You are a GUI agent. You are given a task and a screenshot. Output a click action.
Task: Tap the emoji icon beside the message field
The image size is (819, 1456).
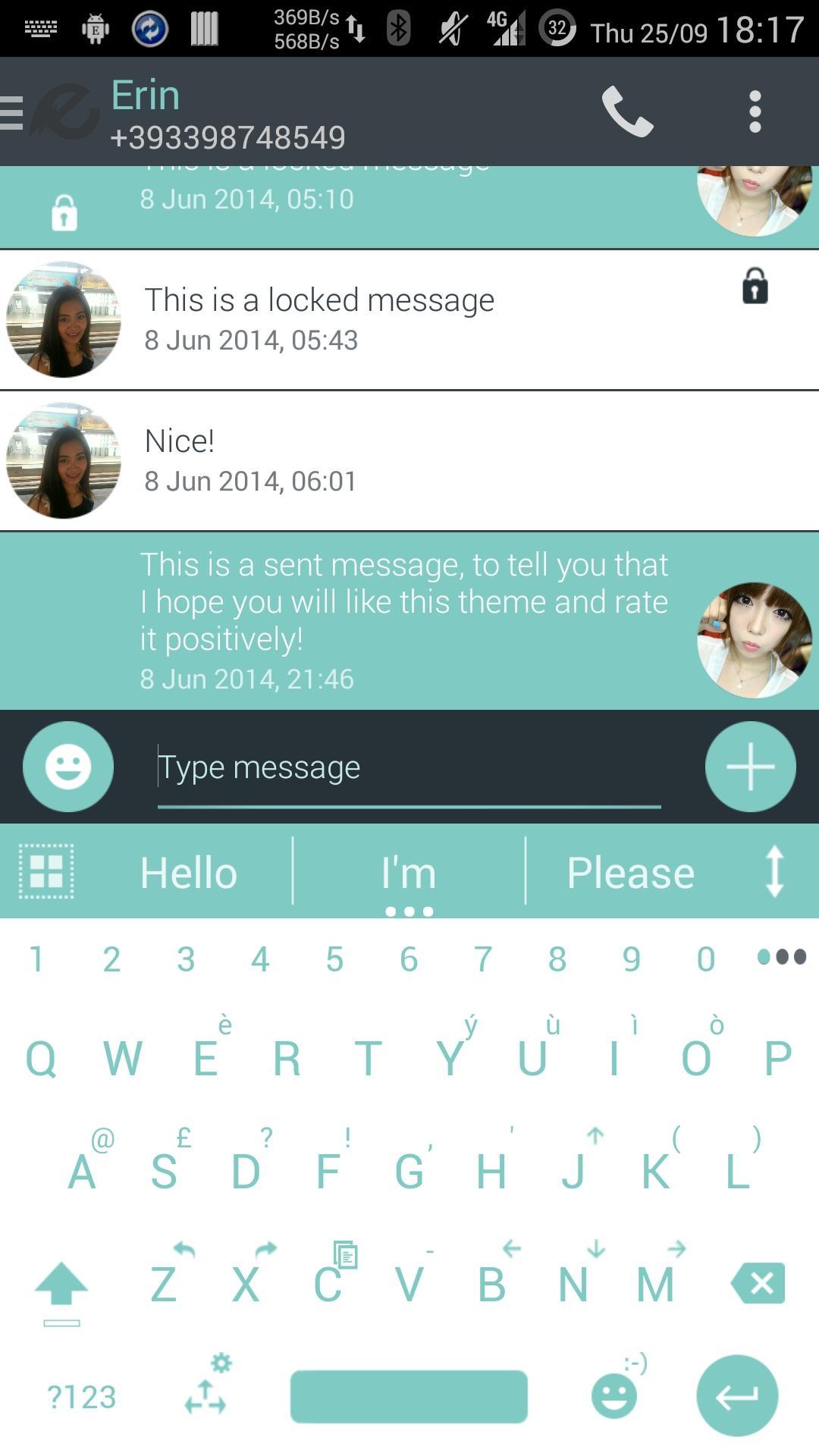pyautogui.click(x=67, y=766)
